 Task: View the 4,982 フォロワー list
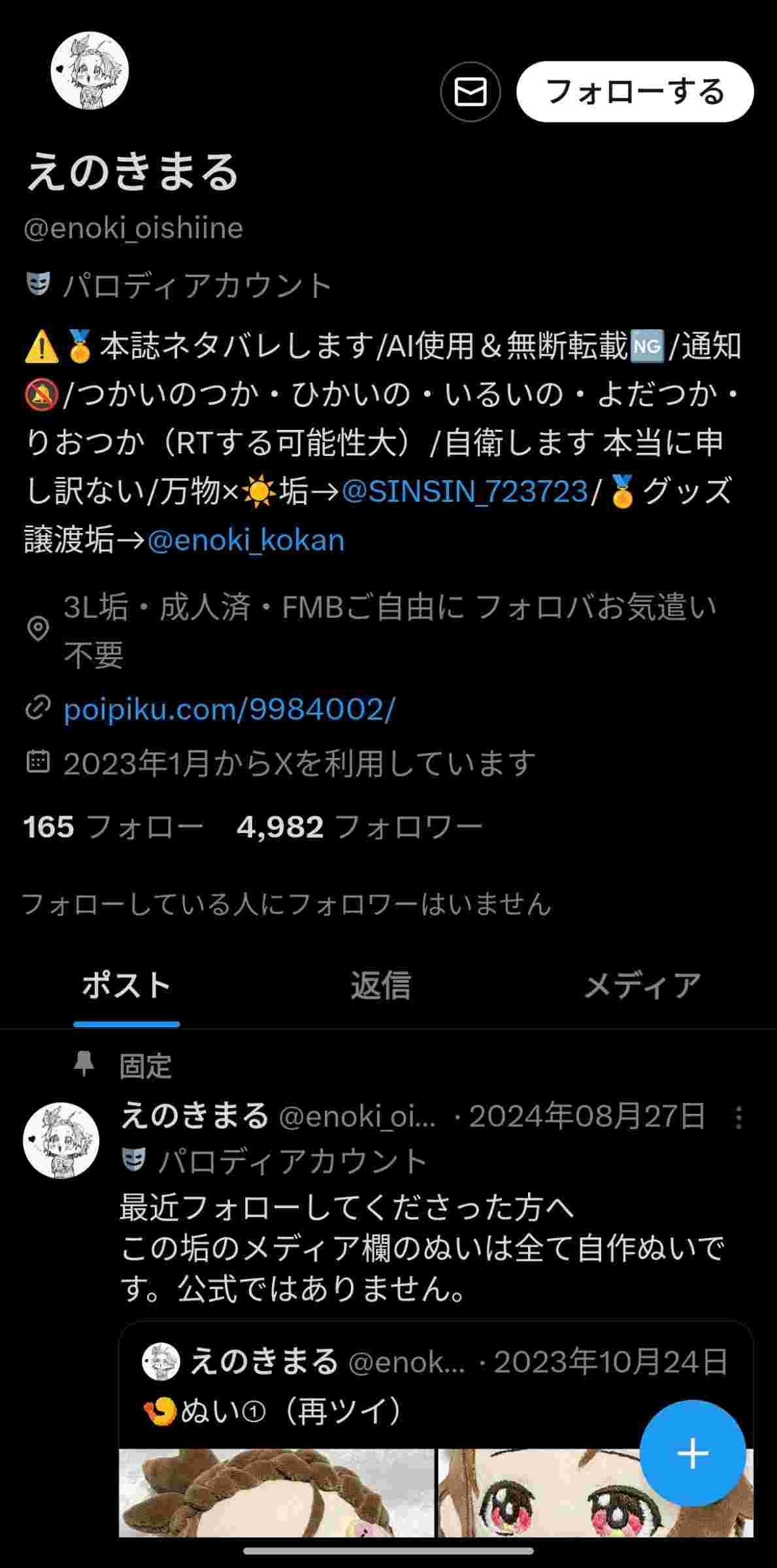(x=359, y=827)
